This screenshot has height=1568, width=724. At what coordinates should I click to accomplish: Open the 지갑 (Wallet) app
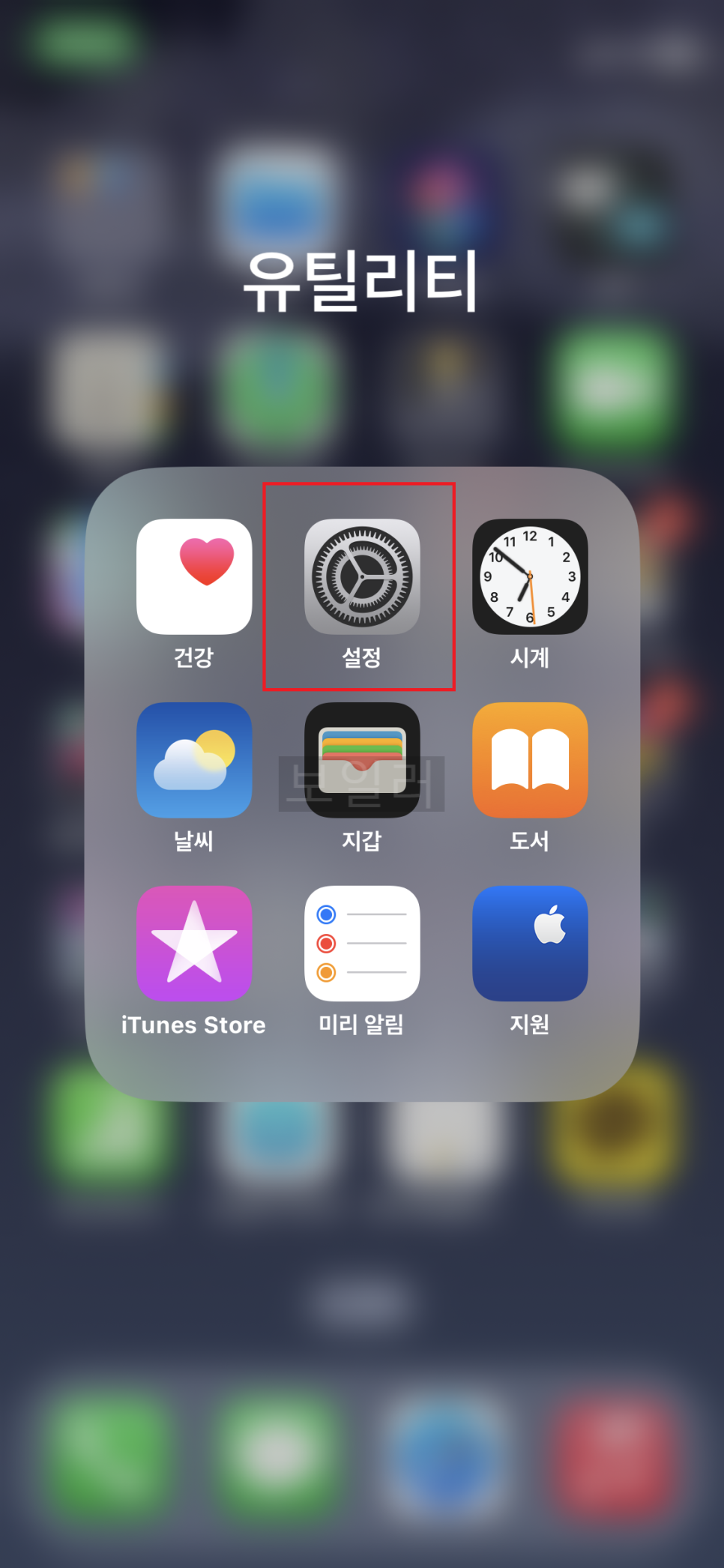click(x=362, y=760)
